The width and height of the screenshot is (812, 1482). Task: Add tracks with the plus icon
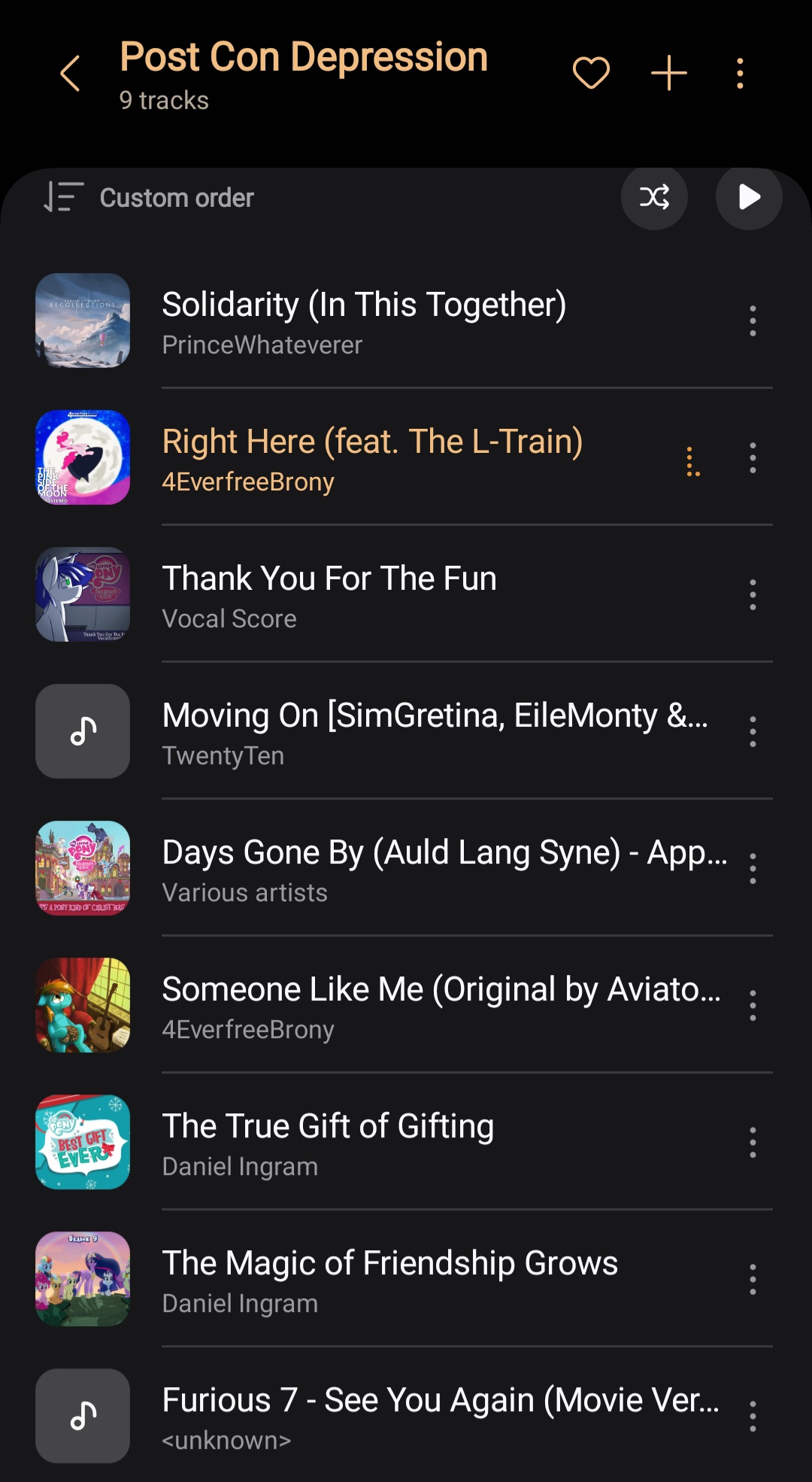[668, 74]
